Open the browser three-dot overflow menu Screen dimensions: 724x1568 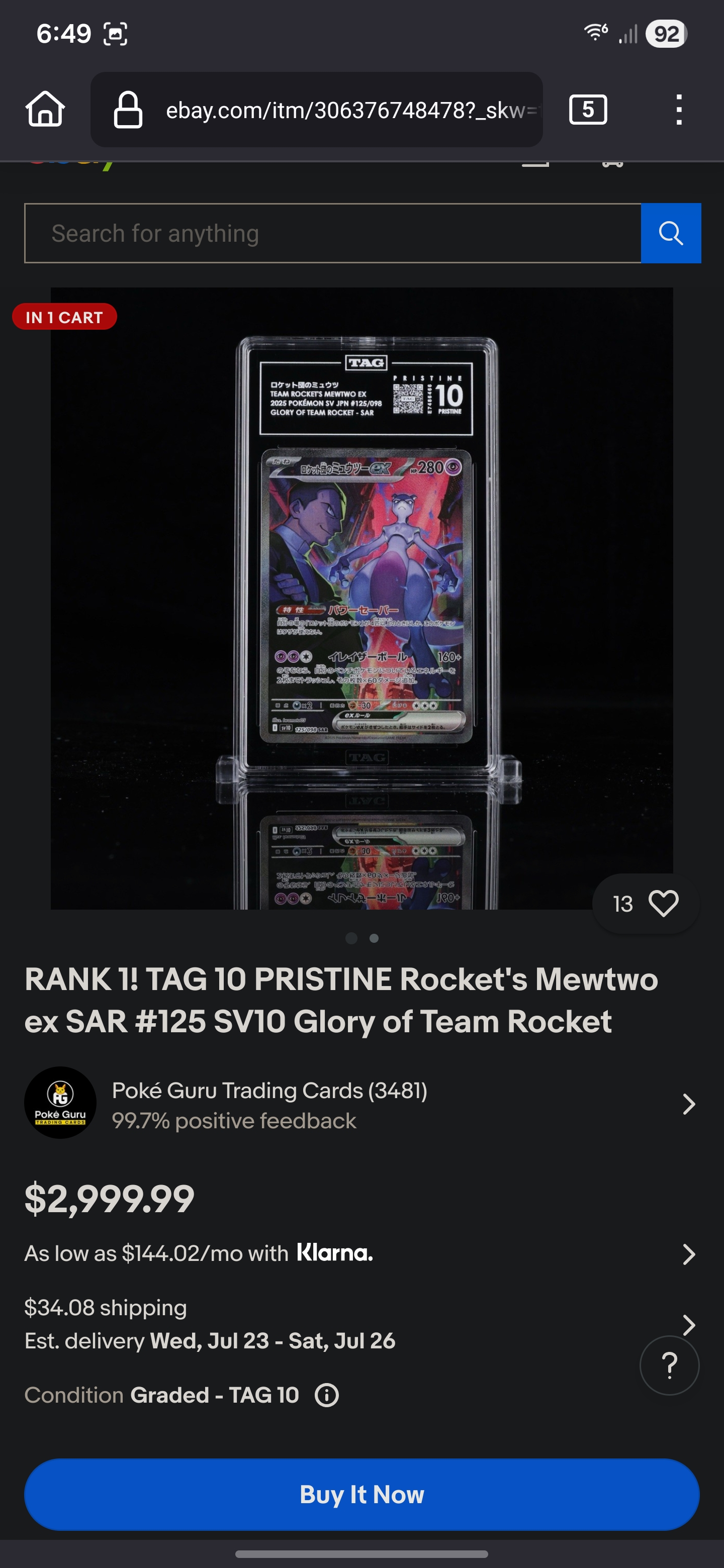click(679, 110)
